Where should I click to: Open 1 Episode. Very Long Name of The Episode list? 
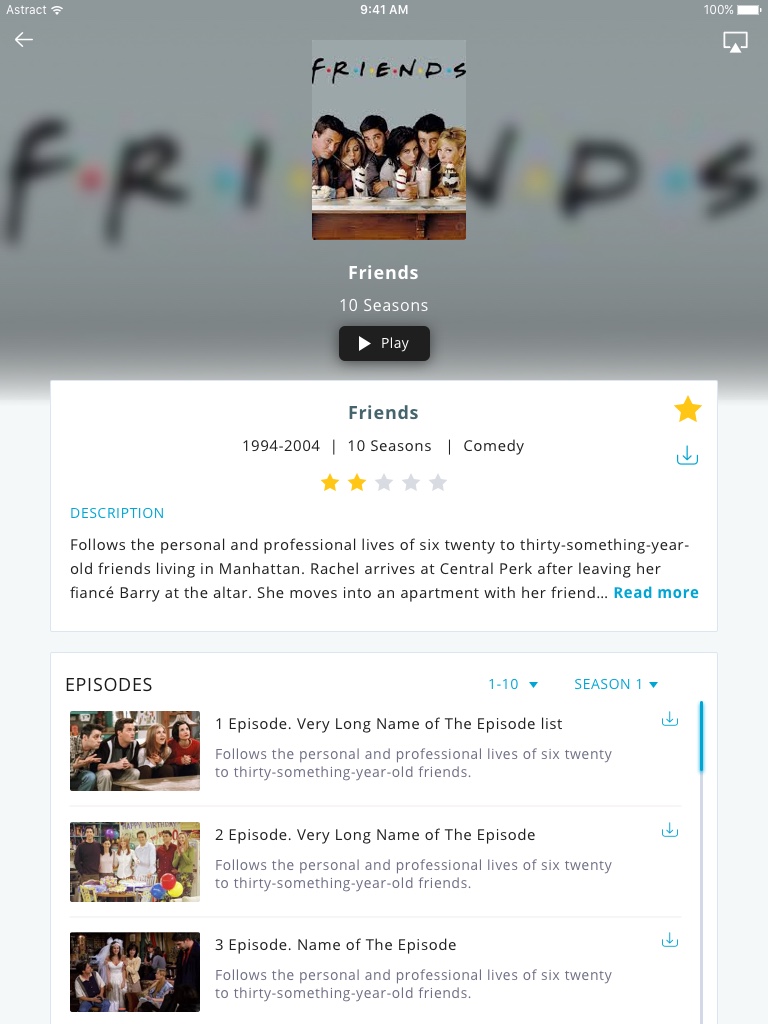pyautogui.click(x=388, y=724)
